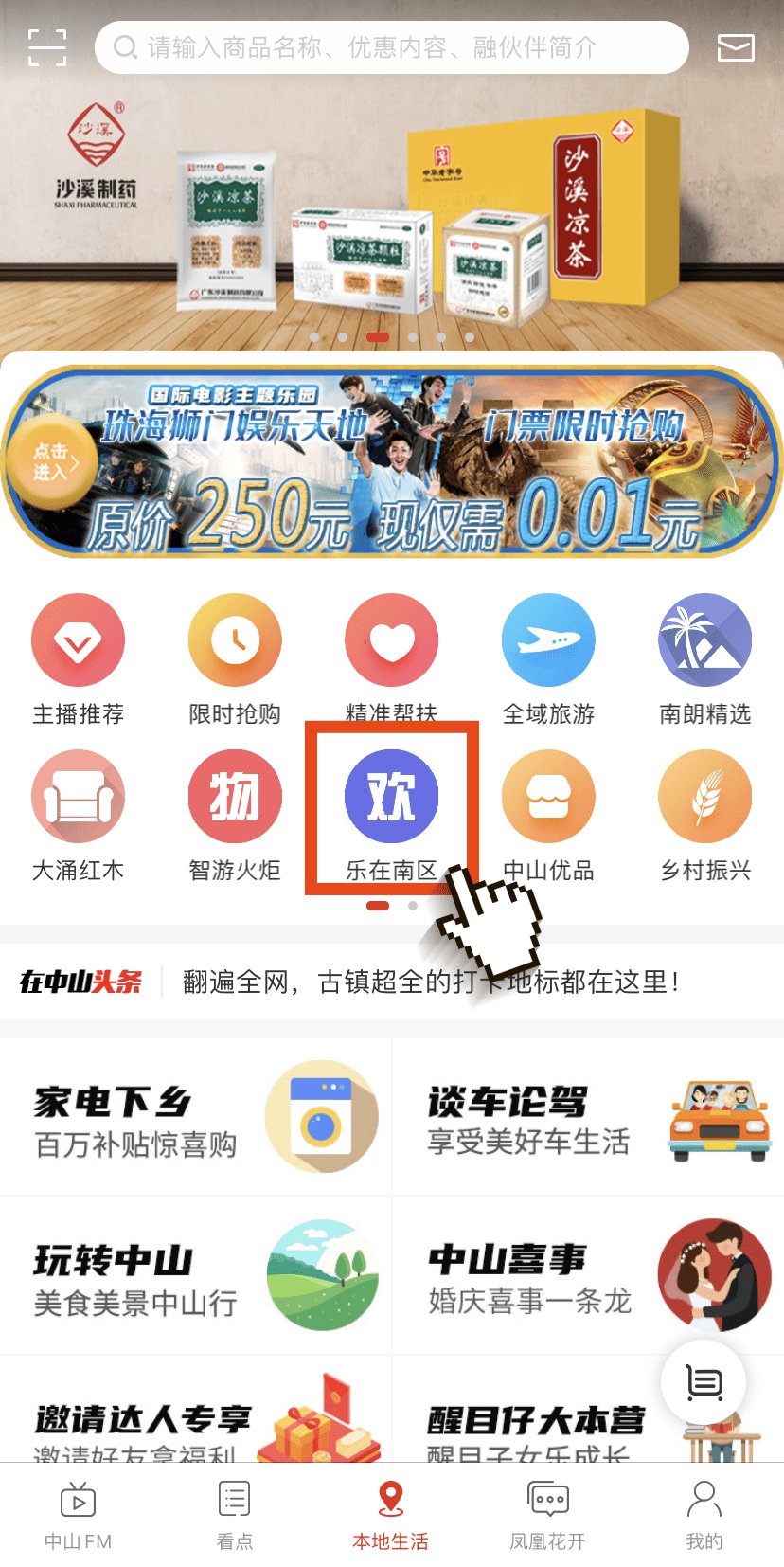Open the 珠海狮门娱乐天地 ticket banner
Image resolution: width=784 pixels, height=1567 pixels.
pyautogui.click(x=392, y=462)
